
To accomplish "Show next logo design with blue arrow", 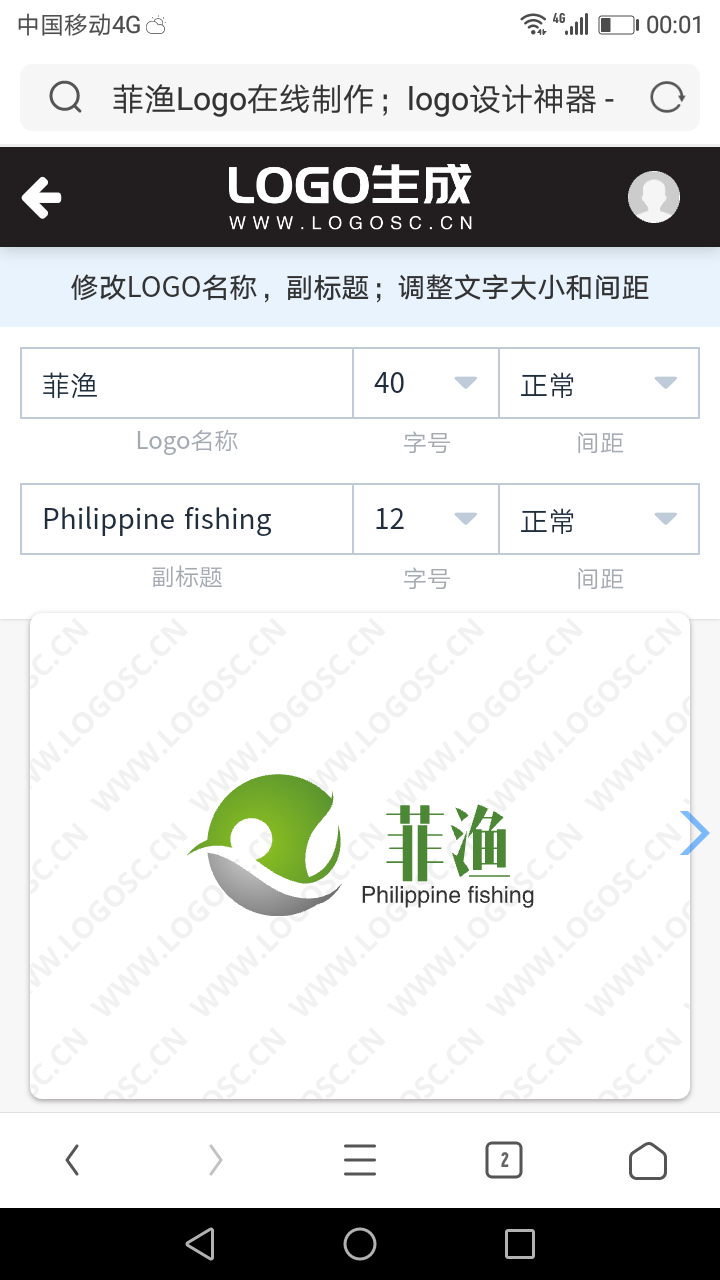I will tap(694, 833).
